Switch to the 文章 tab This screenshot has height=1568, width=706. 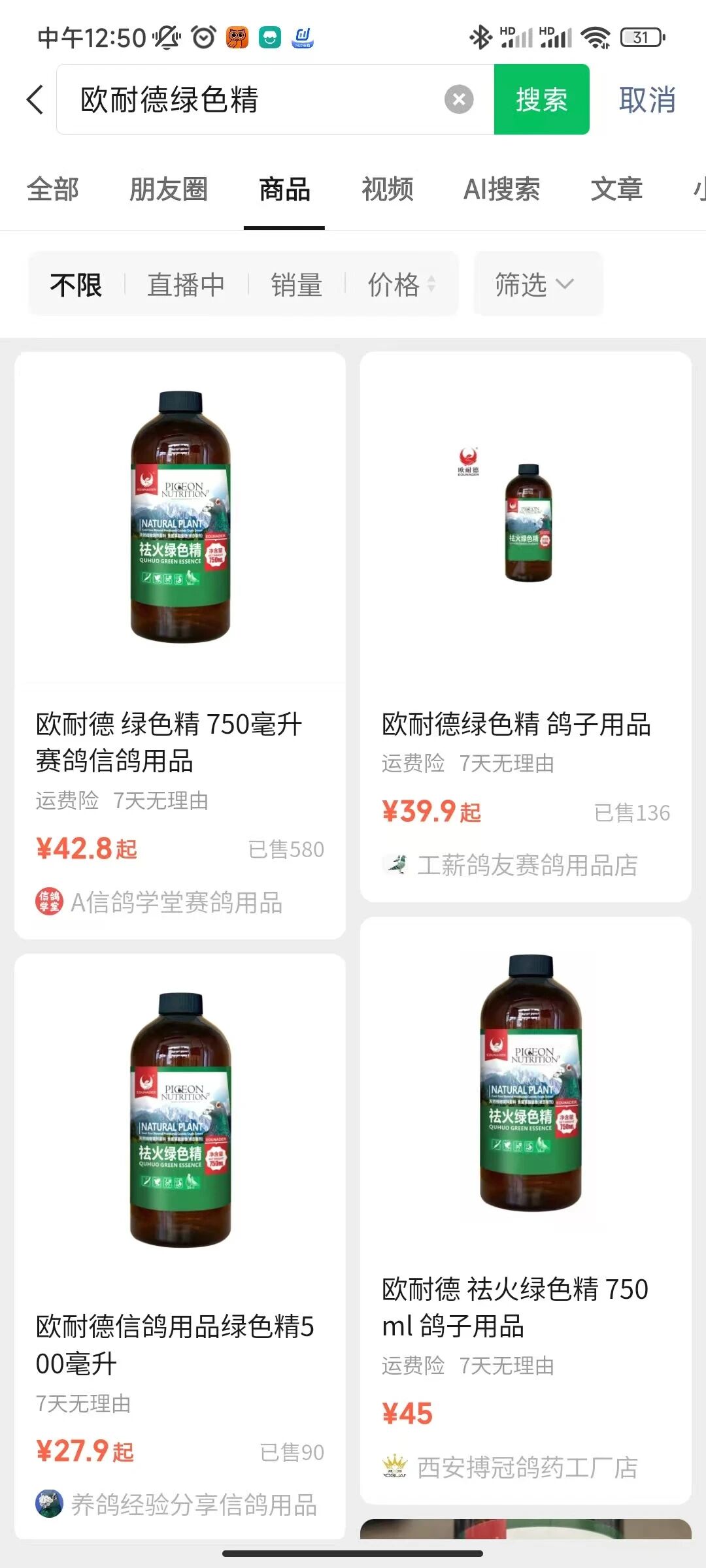pyautogui.click(x=616, y=189)
